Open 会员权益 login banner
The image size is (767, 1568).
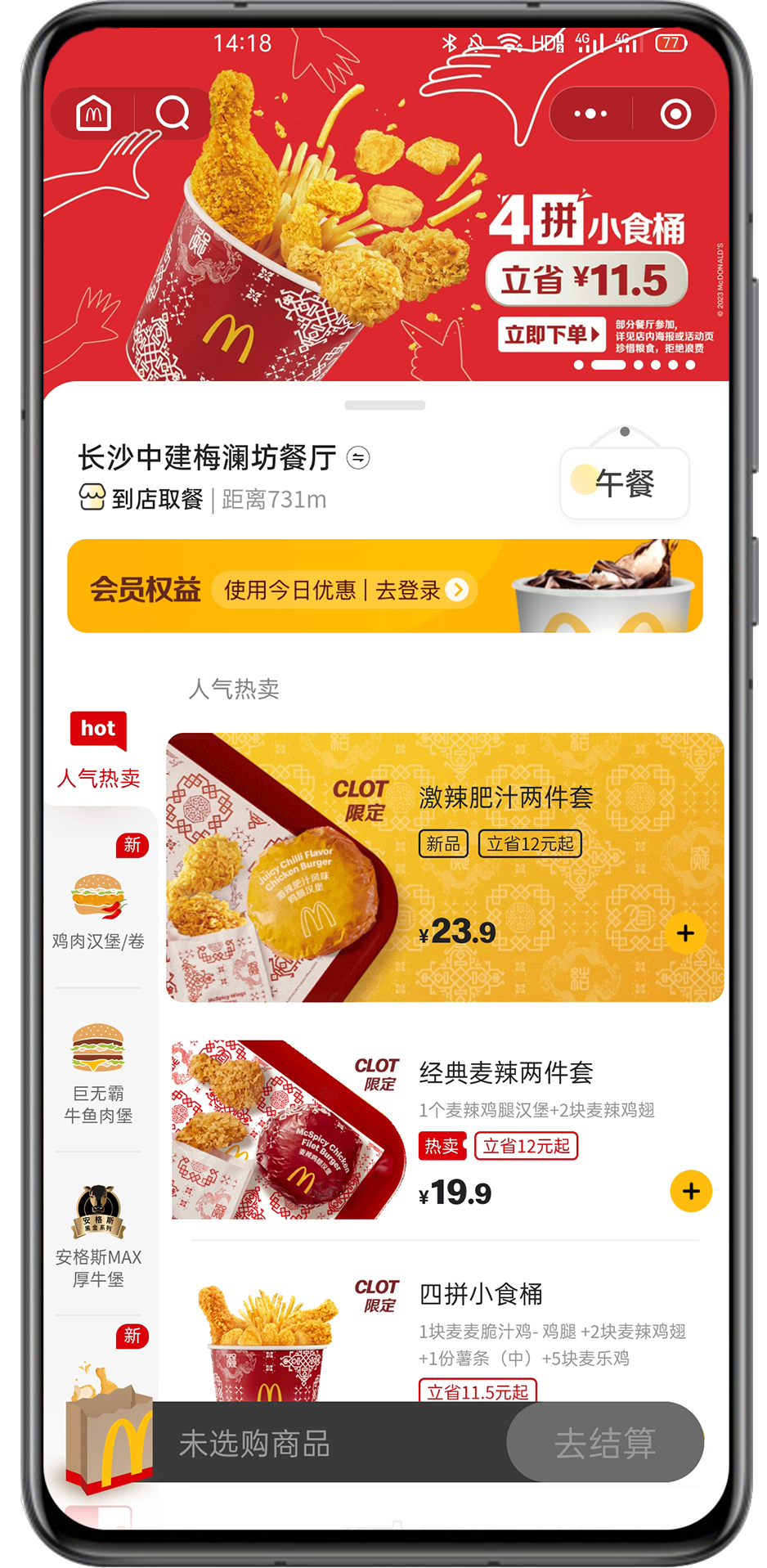click(384, 586)
